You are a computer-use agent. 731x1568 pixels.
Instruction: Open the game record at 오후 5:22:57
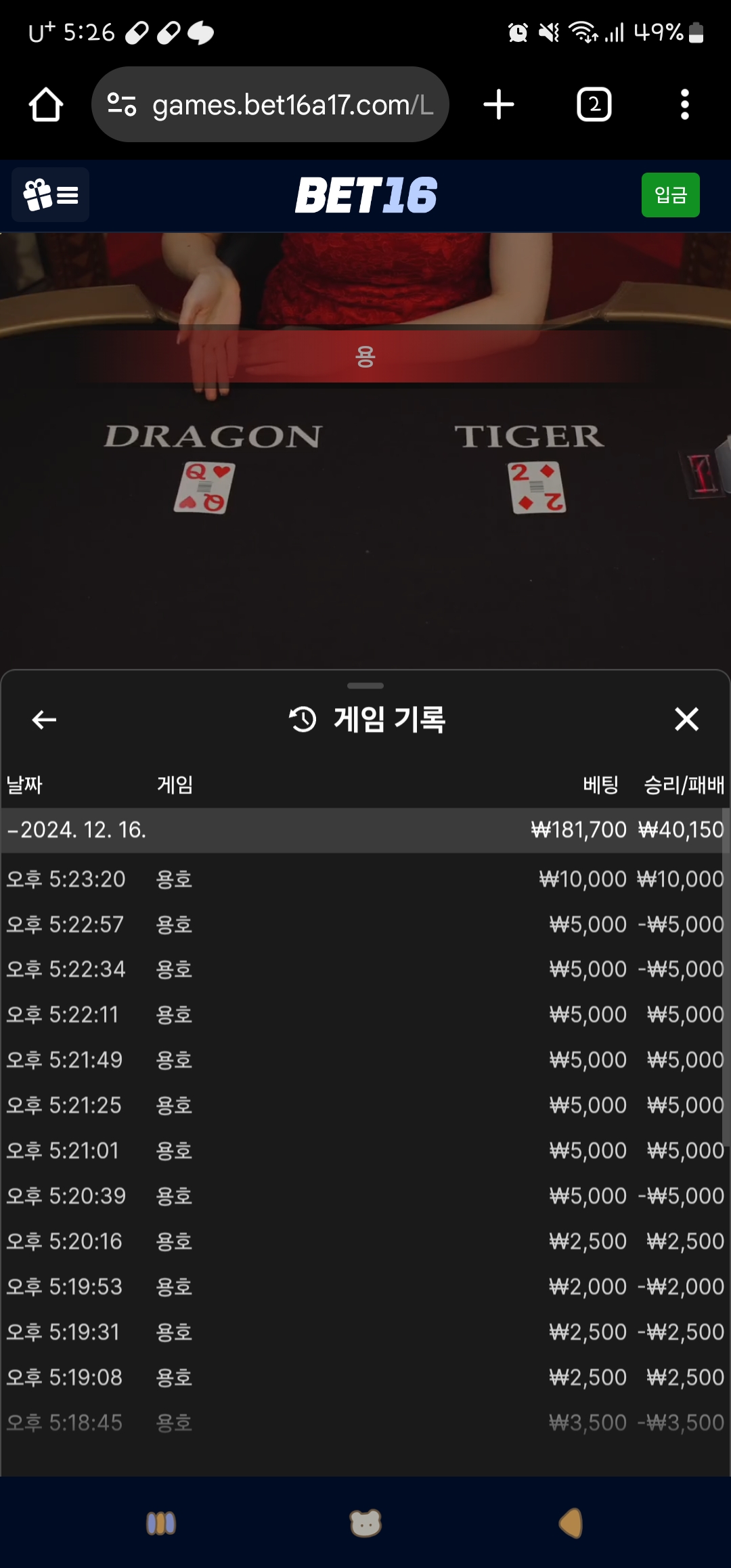(x=365, y=924)
